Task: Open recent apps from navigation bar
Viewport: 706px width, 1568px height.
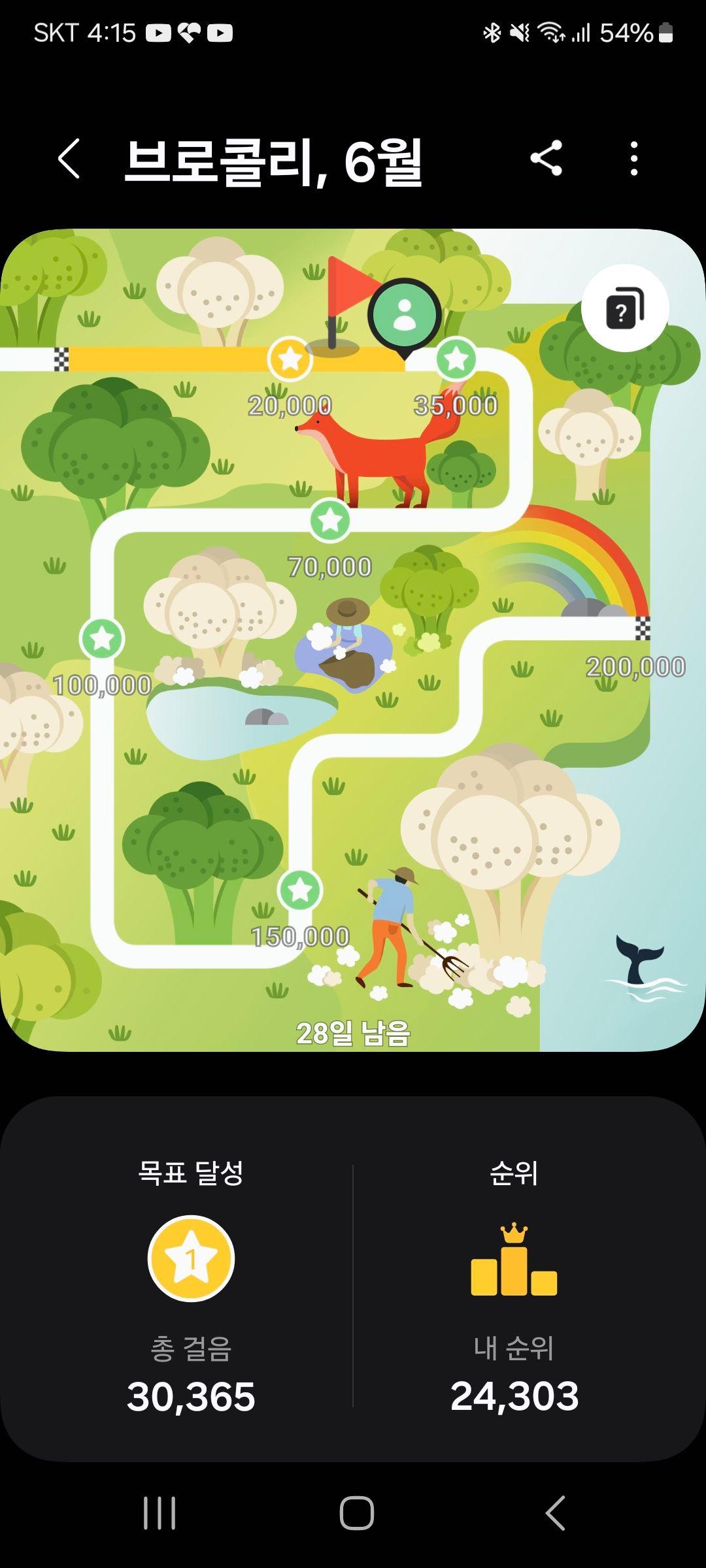Action: (x=160, y=1513)
